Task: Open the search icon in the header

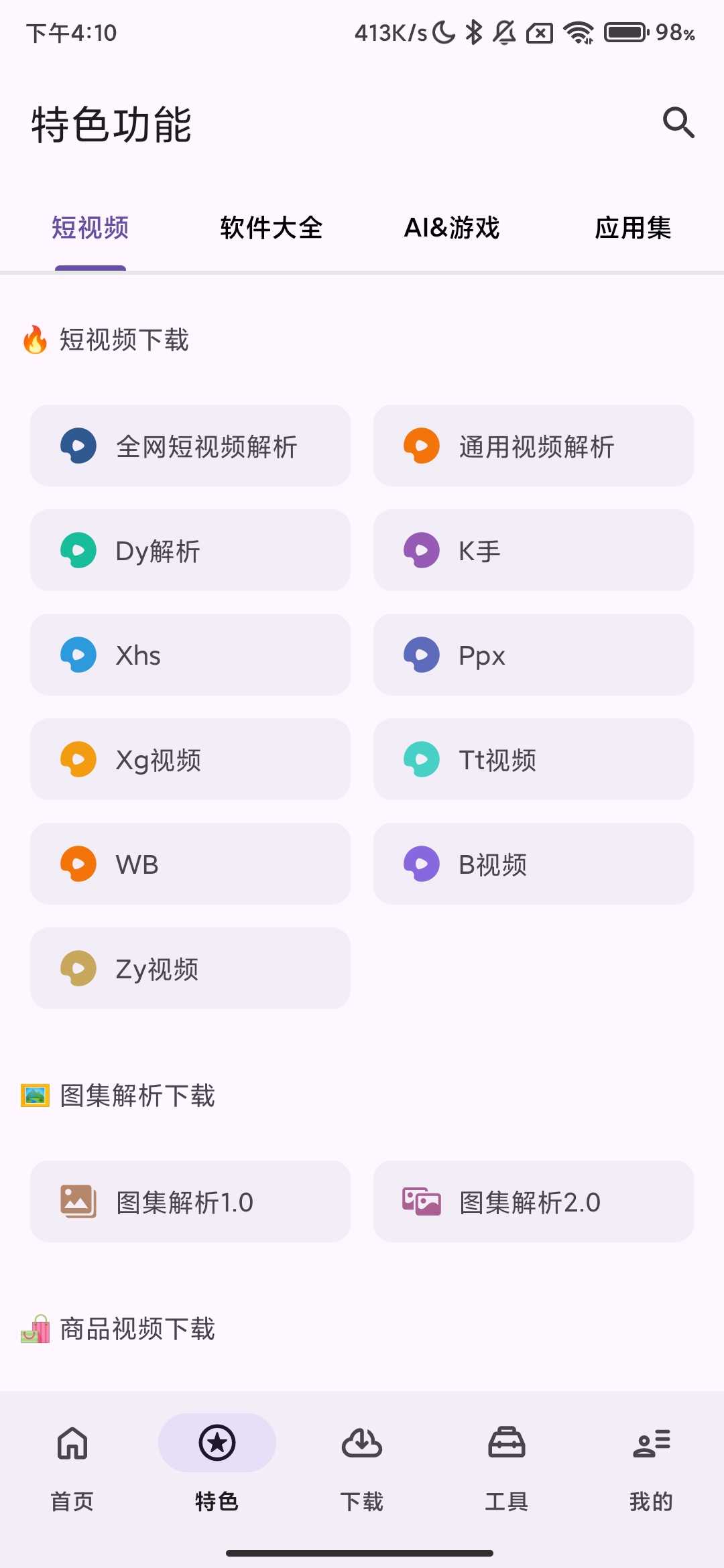Action: [678, 123]
